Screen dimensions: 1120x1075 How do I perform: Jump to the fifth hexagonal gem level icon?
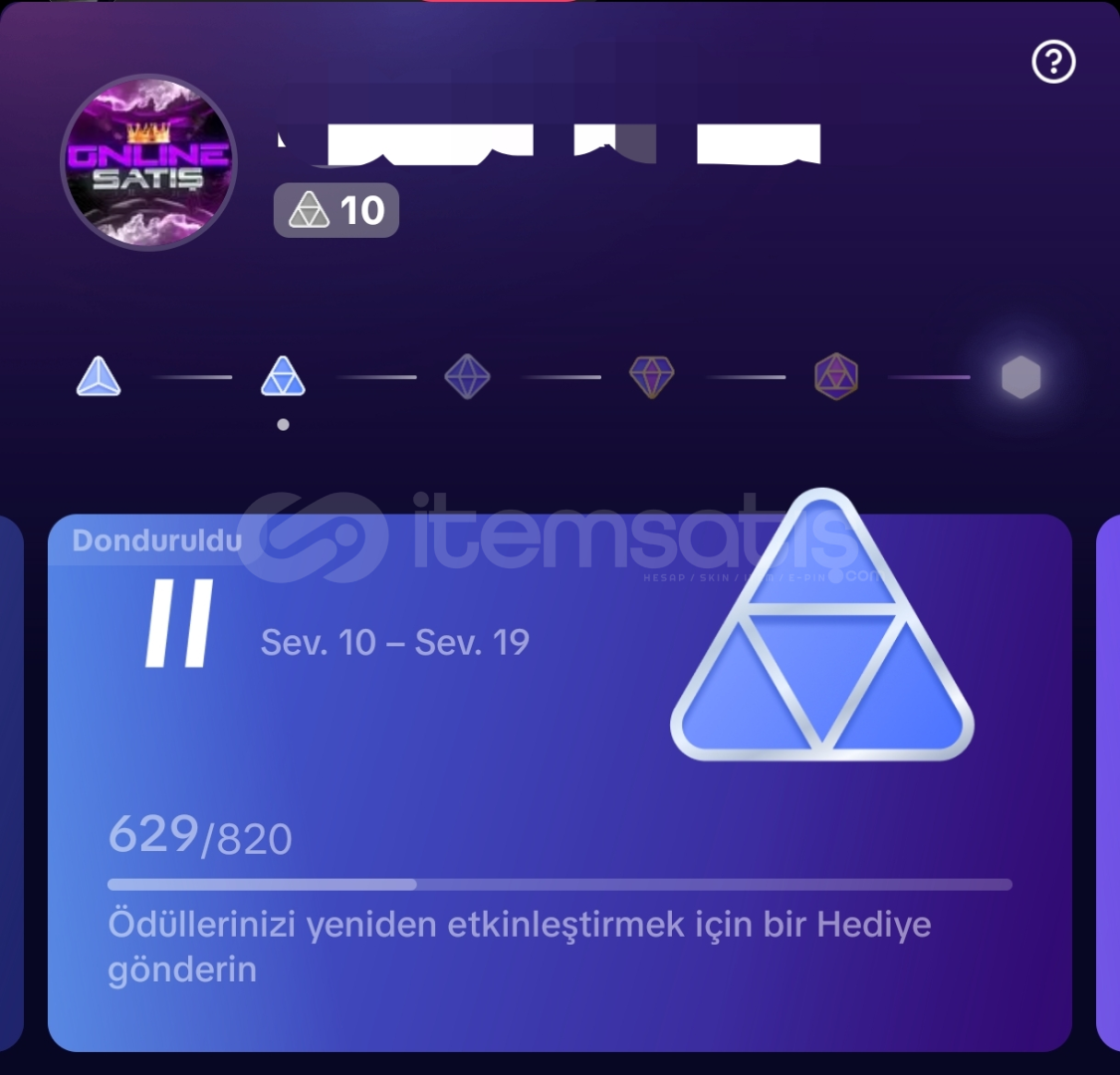click(836, 377)
